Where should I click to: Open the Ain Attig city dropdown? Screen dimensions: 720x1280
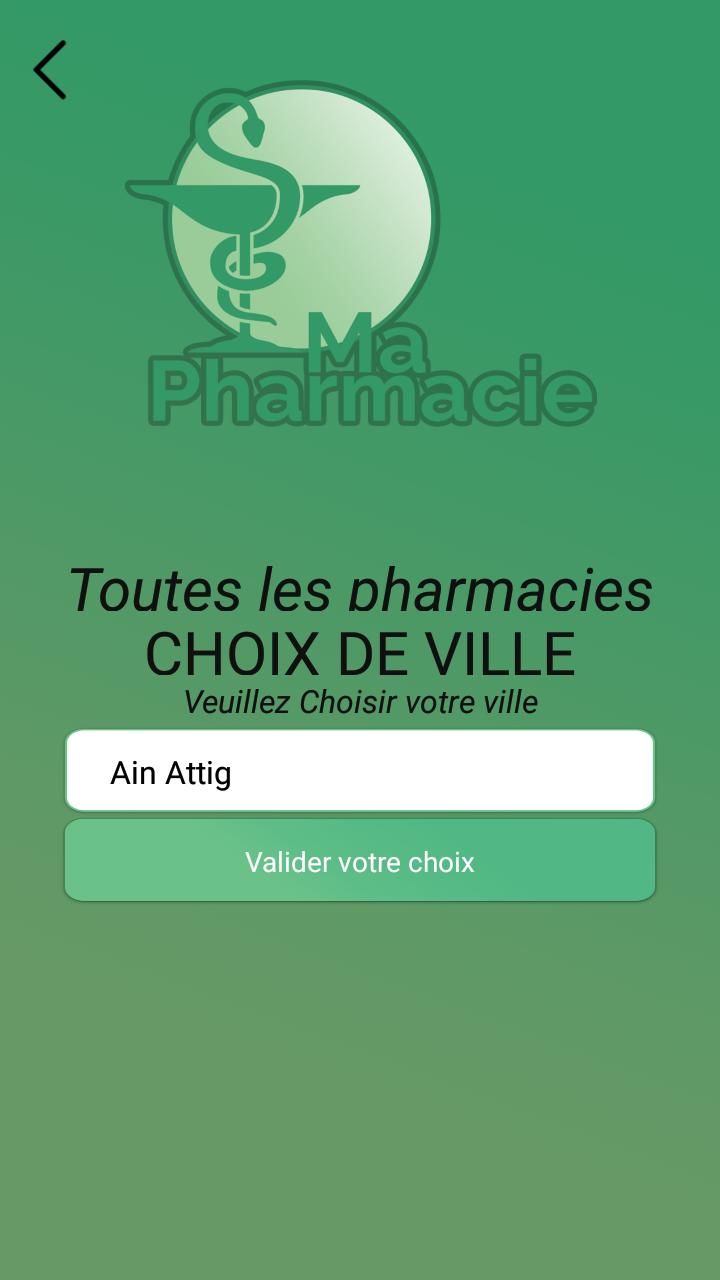(x=360, y=770)
